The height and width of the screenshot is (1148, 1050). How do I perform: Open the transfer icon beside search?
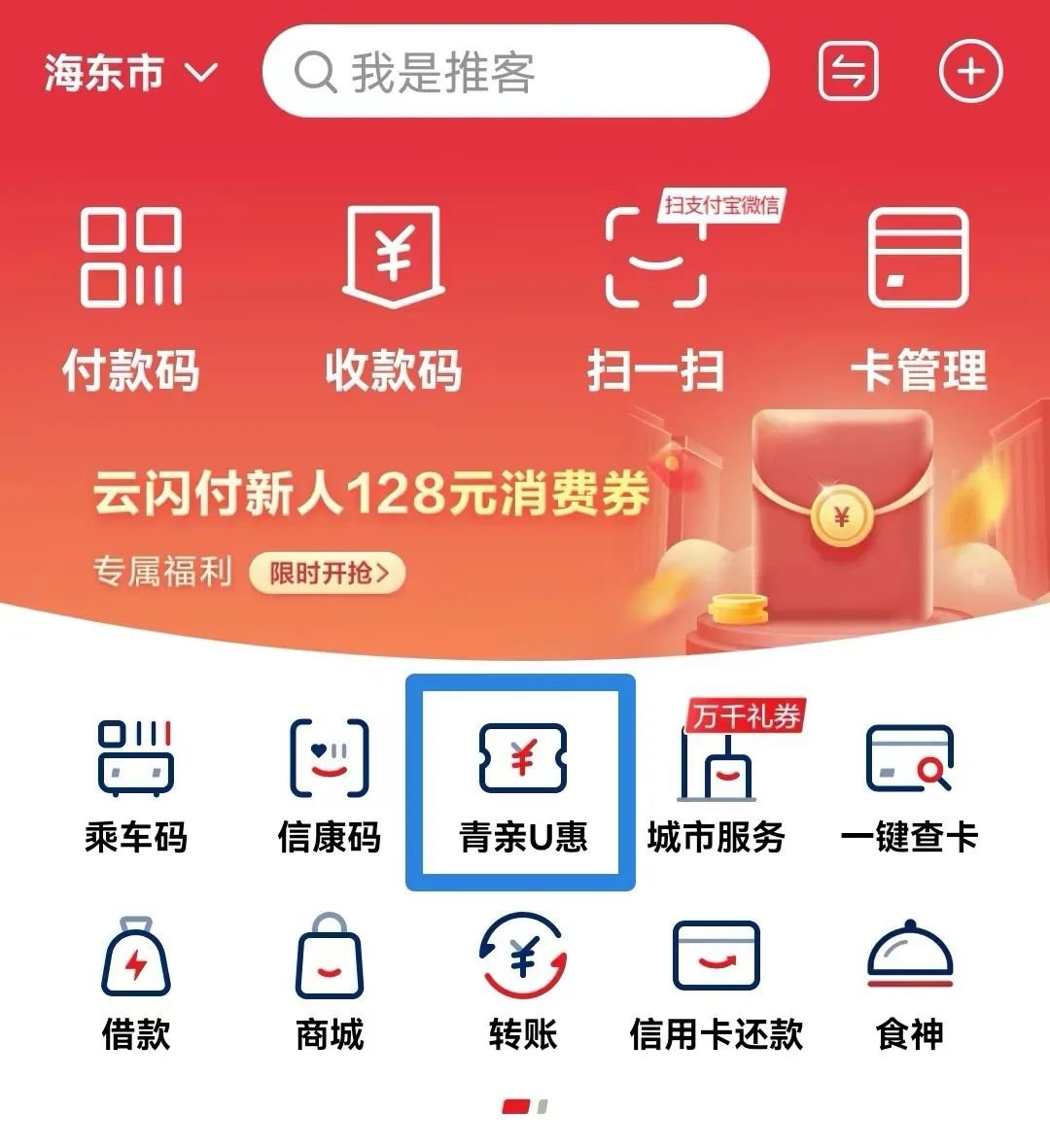tap(848, 72)
